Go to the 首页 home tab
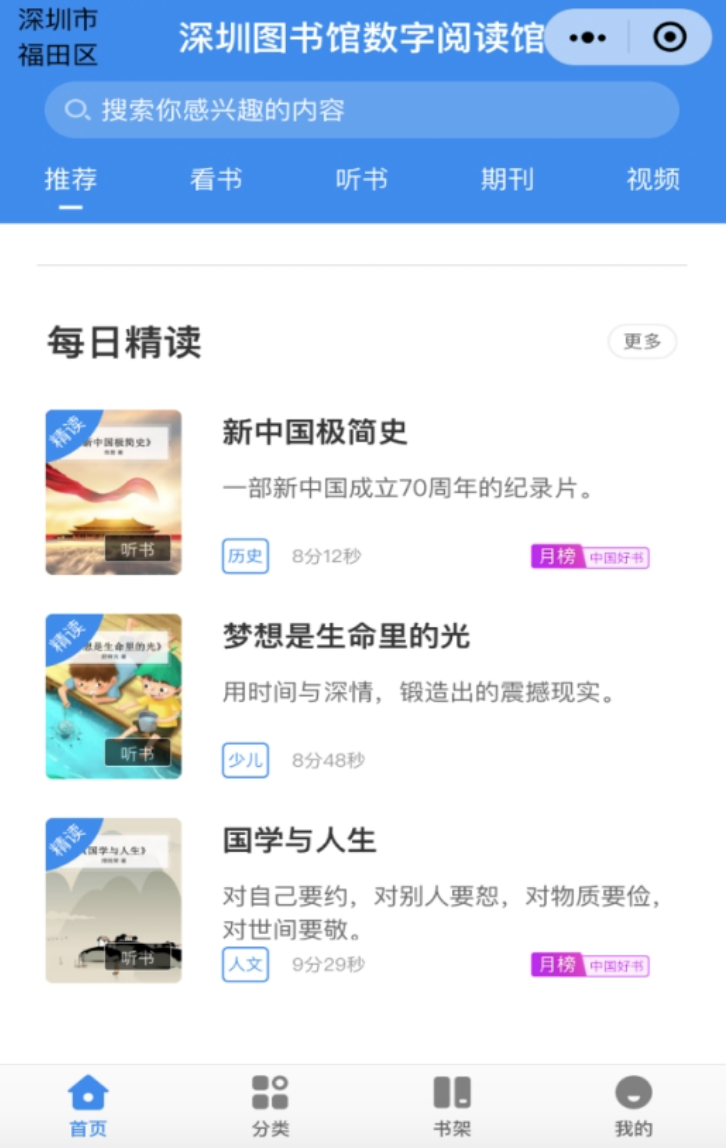 coord(88,1106)
